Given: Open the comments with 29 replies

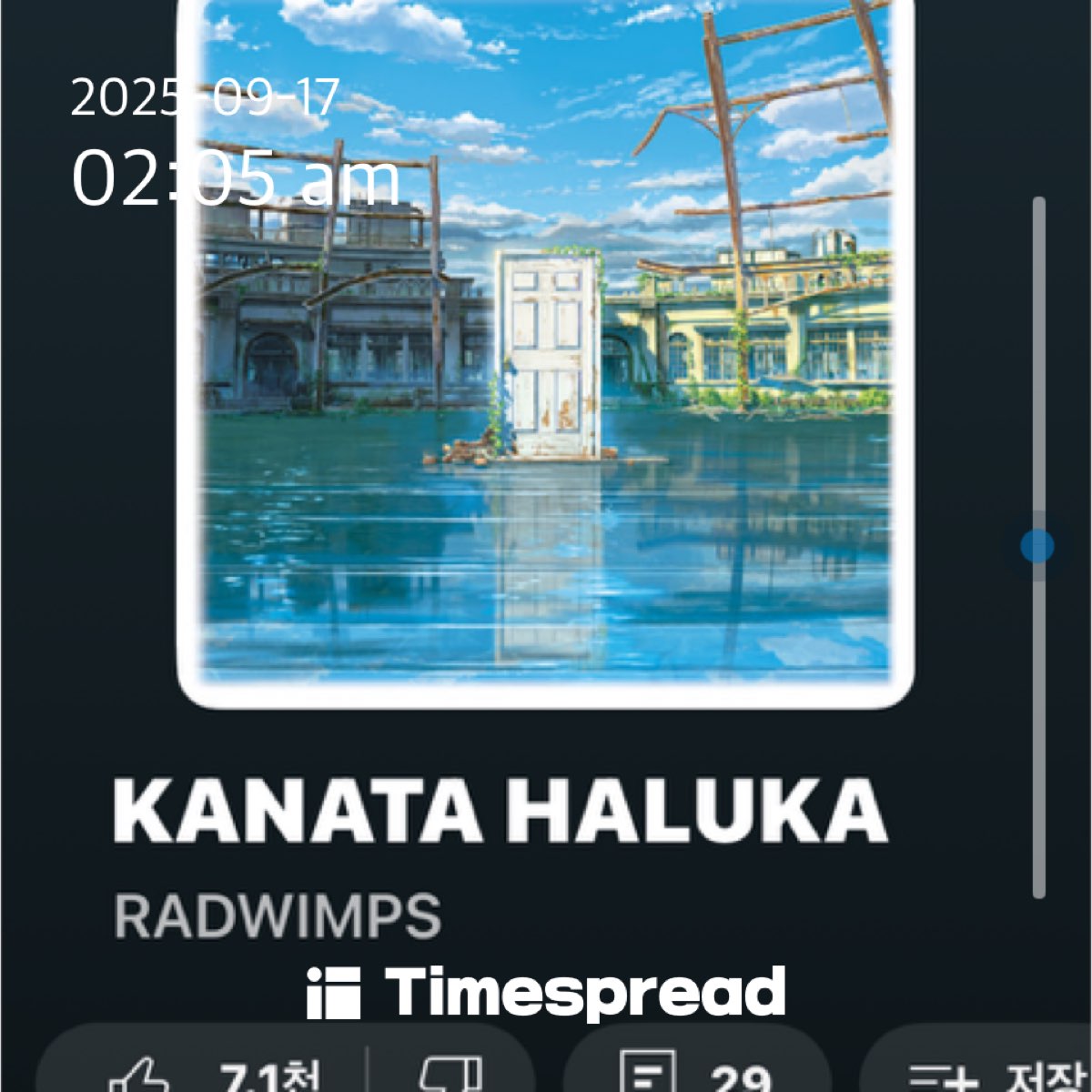Looking at the screenshot, I should tap(696, 1076).
